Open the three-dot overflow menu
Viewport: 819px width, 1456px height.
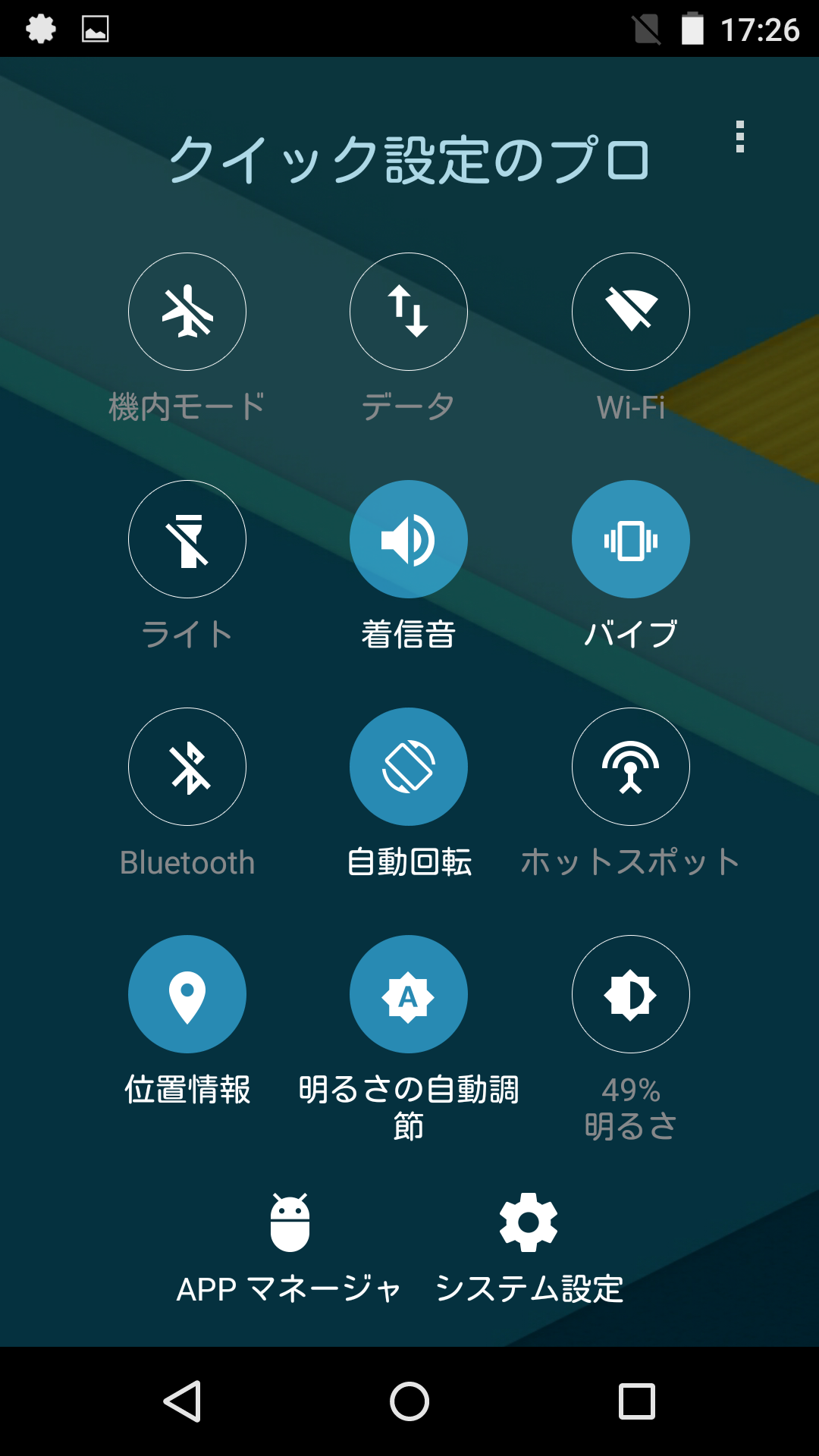(740, 136)
